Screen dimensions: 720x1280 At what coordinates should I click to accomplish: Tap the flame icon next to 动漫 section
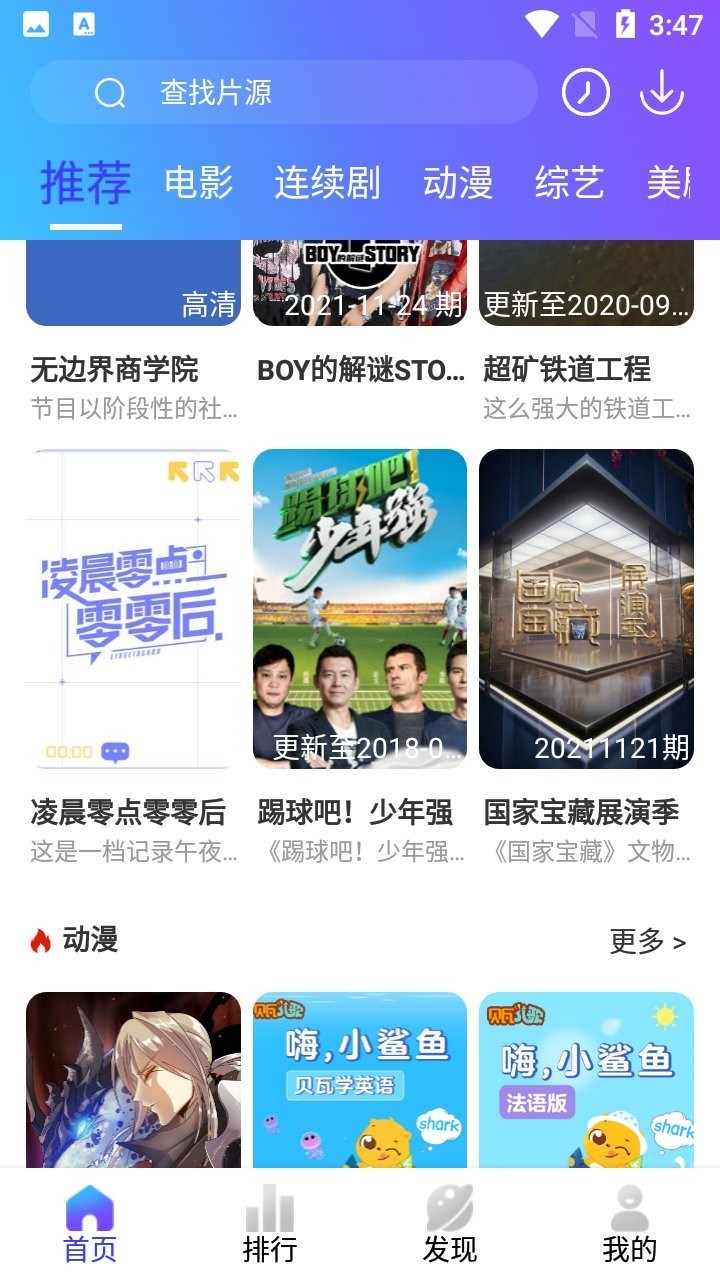point(40,940)
